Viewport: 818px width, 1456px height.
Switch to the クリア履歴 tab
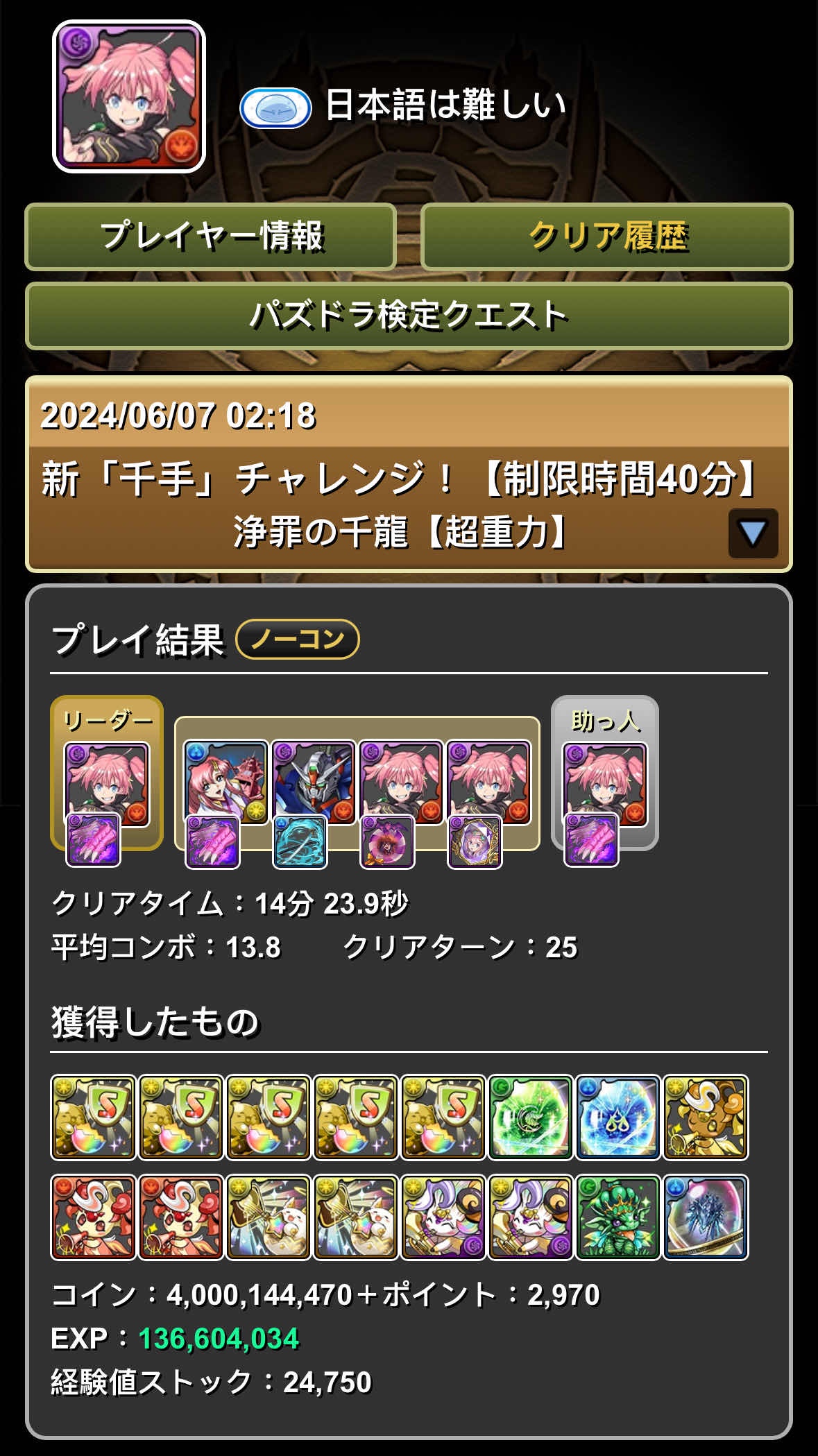[x=606, y=237]
